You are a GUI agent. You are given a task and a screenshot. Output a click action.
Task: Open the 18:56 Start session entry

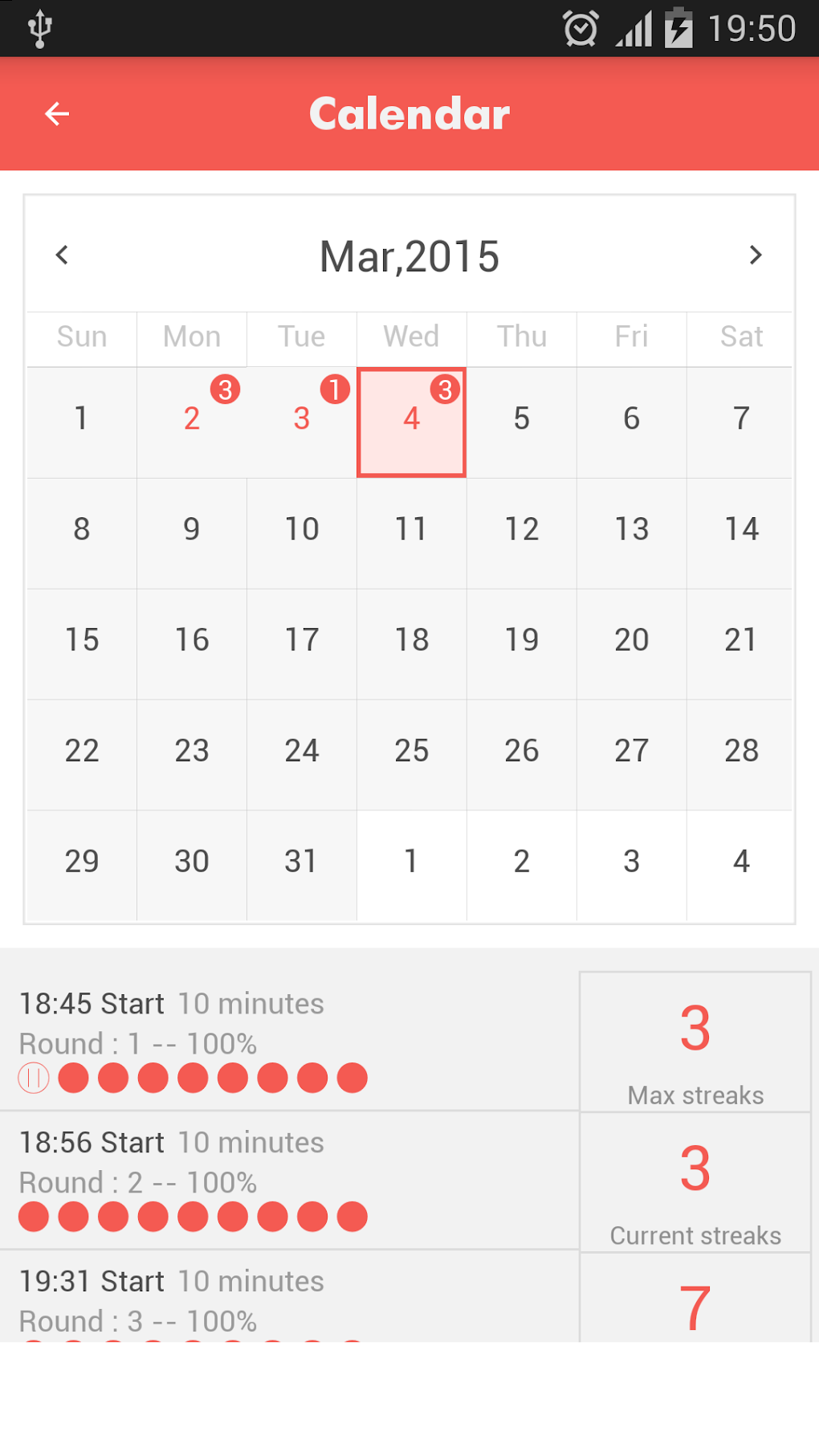click(x=289, y=1181)
